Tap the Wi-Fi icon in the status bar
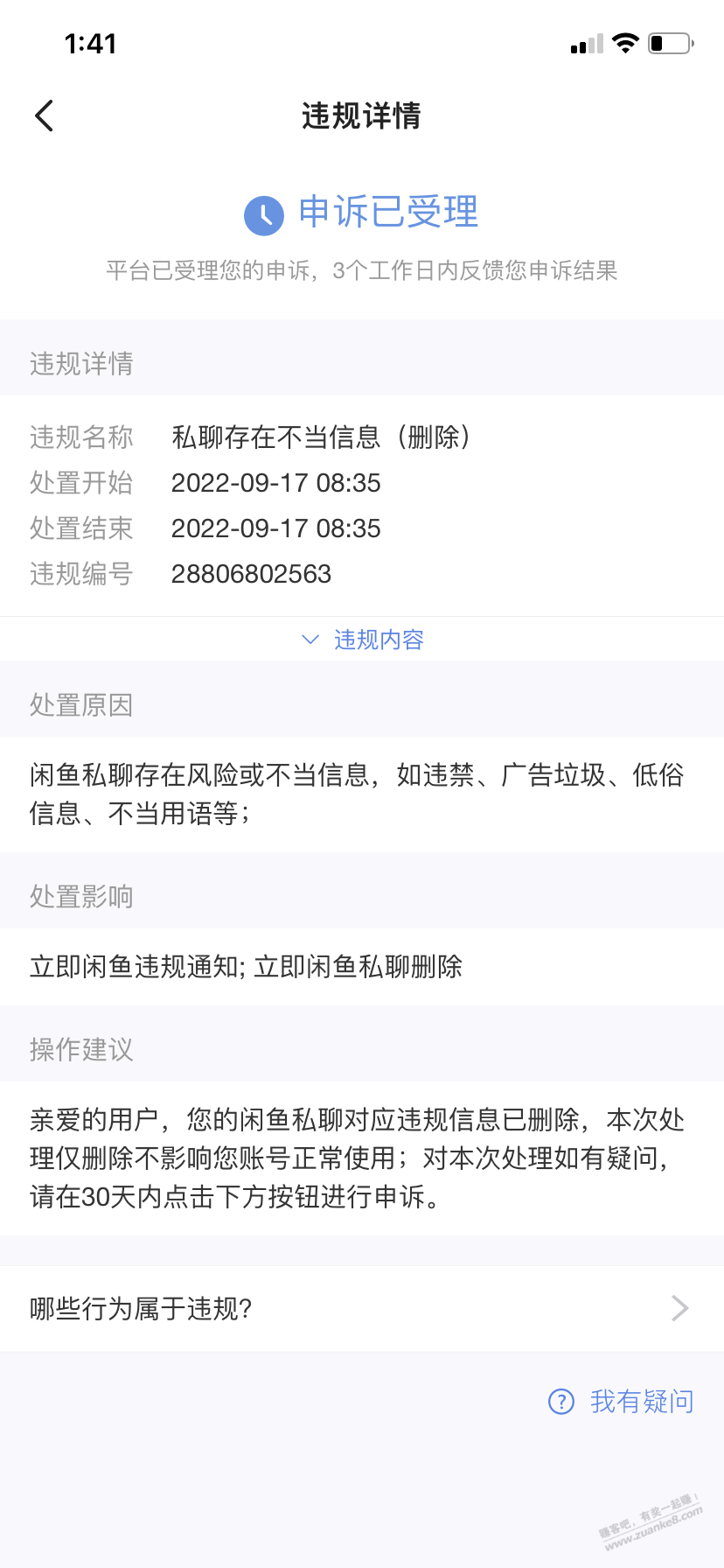The image size is (724, 1568). (x=626, y=41)
